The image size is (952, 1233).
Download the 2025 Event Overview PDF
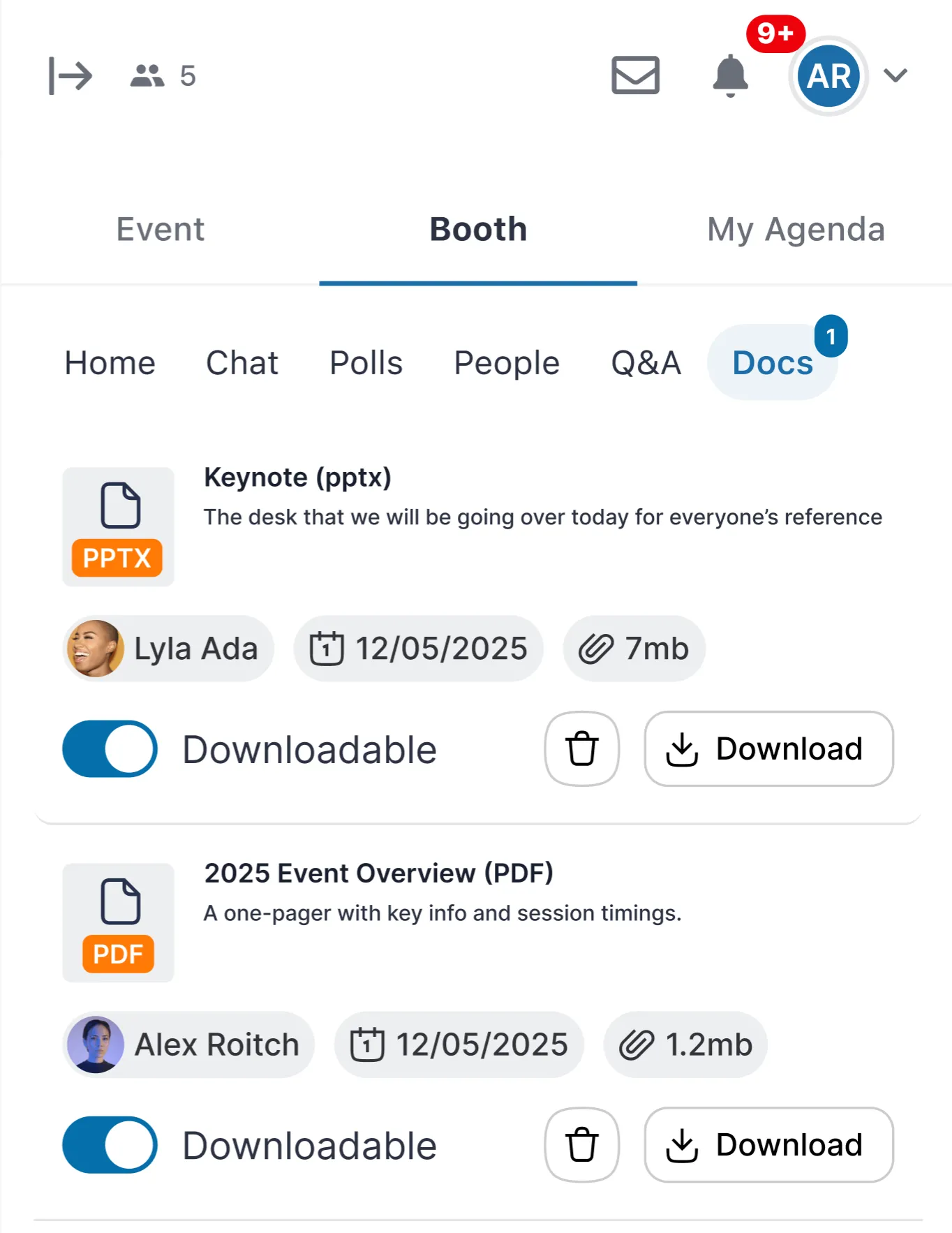click(768, 1145)
